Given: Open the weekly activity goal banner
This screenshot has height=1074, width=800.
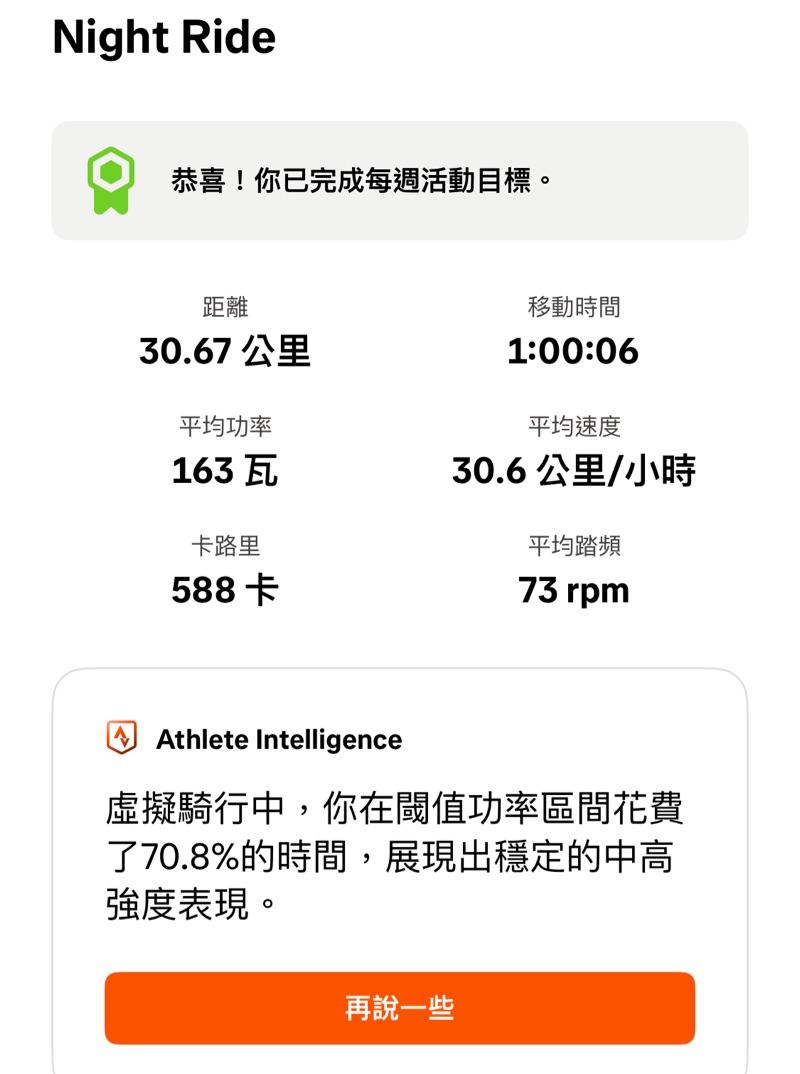Looking at the screenshot, I should (399, 181).
